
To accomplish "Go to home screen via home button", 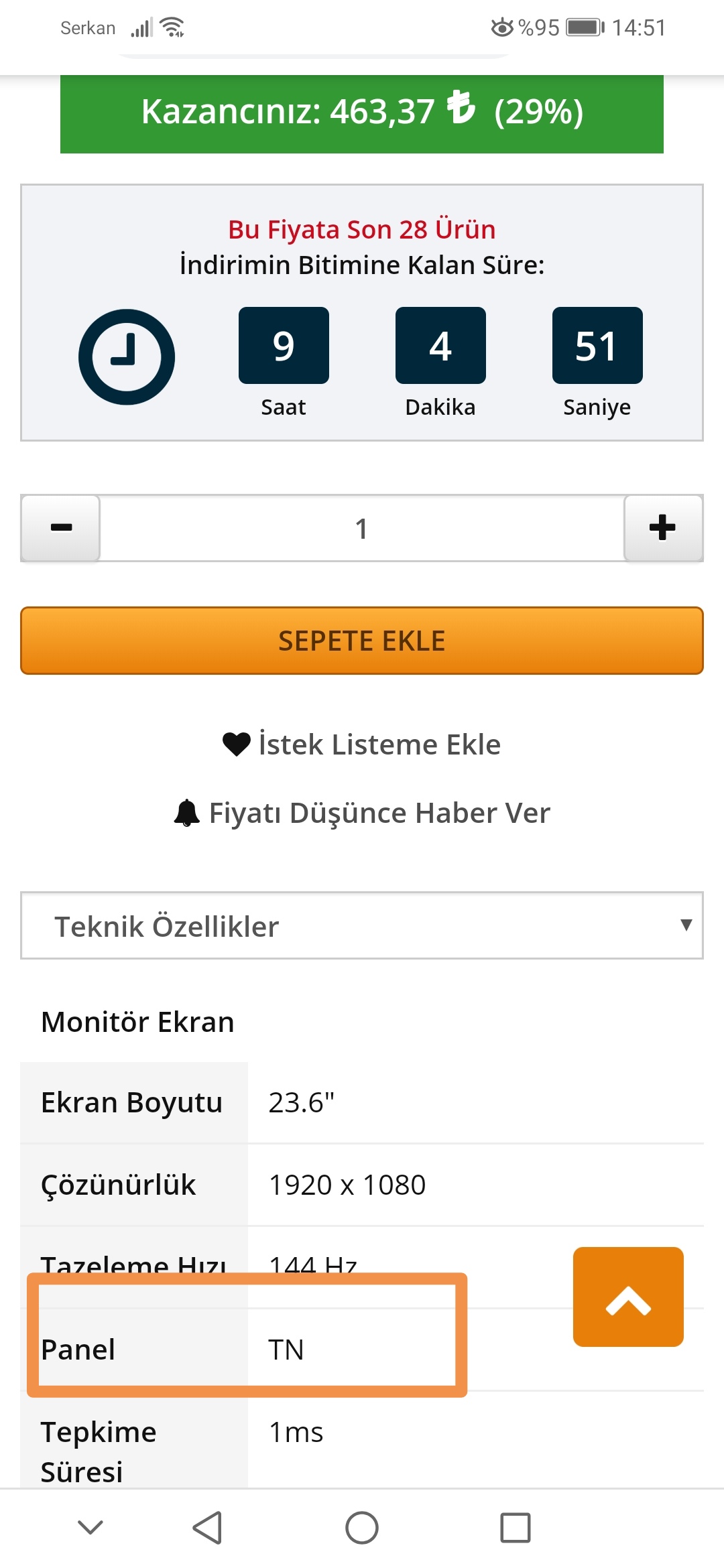I will tap(362, 1528).
